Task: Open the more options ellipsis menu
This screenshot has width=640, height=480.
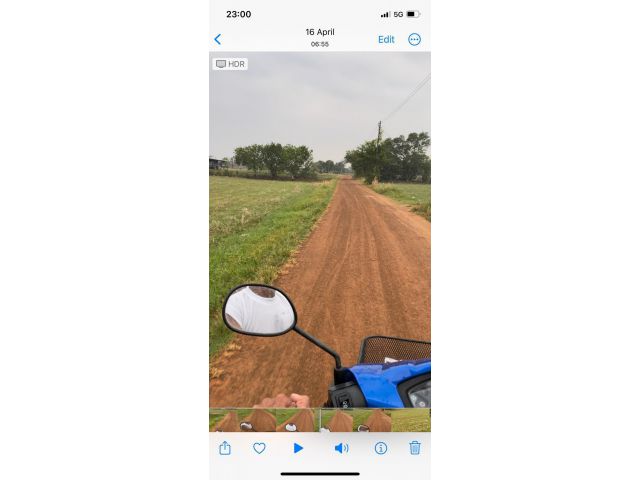Action: click(414, 40)
